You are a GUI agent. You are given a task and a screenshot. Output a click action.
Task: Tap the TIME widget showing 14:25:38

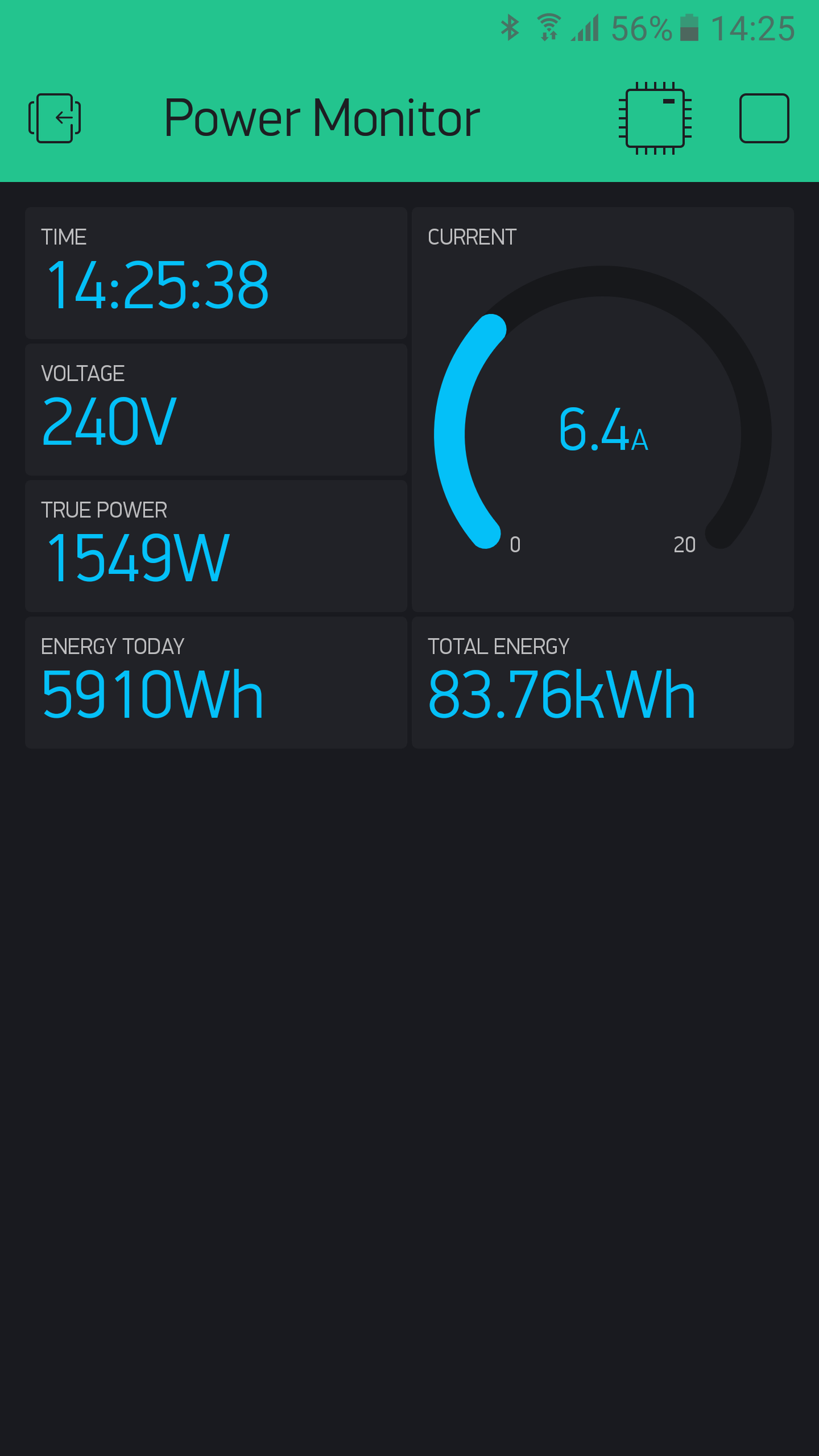pyautogui.click(x=215, y=273)
